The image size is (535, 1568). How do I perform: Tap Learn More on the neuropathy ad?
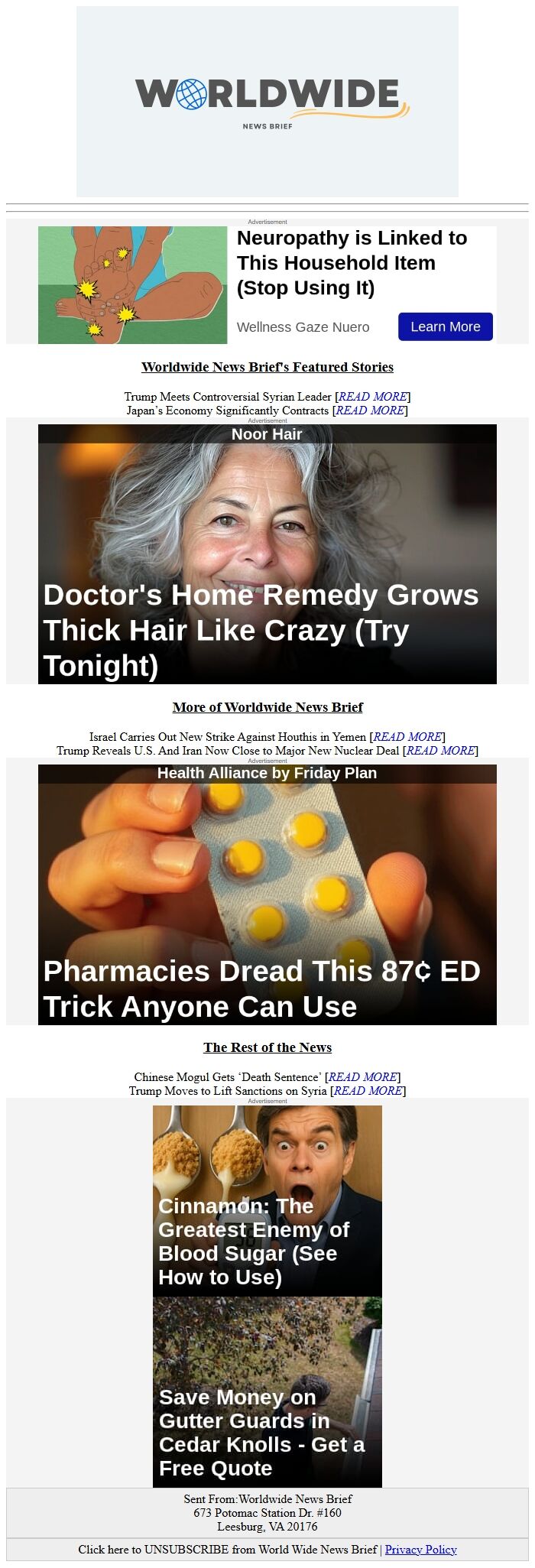[x=445, y=326]
